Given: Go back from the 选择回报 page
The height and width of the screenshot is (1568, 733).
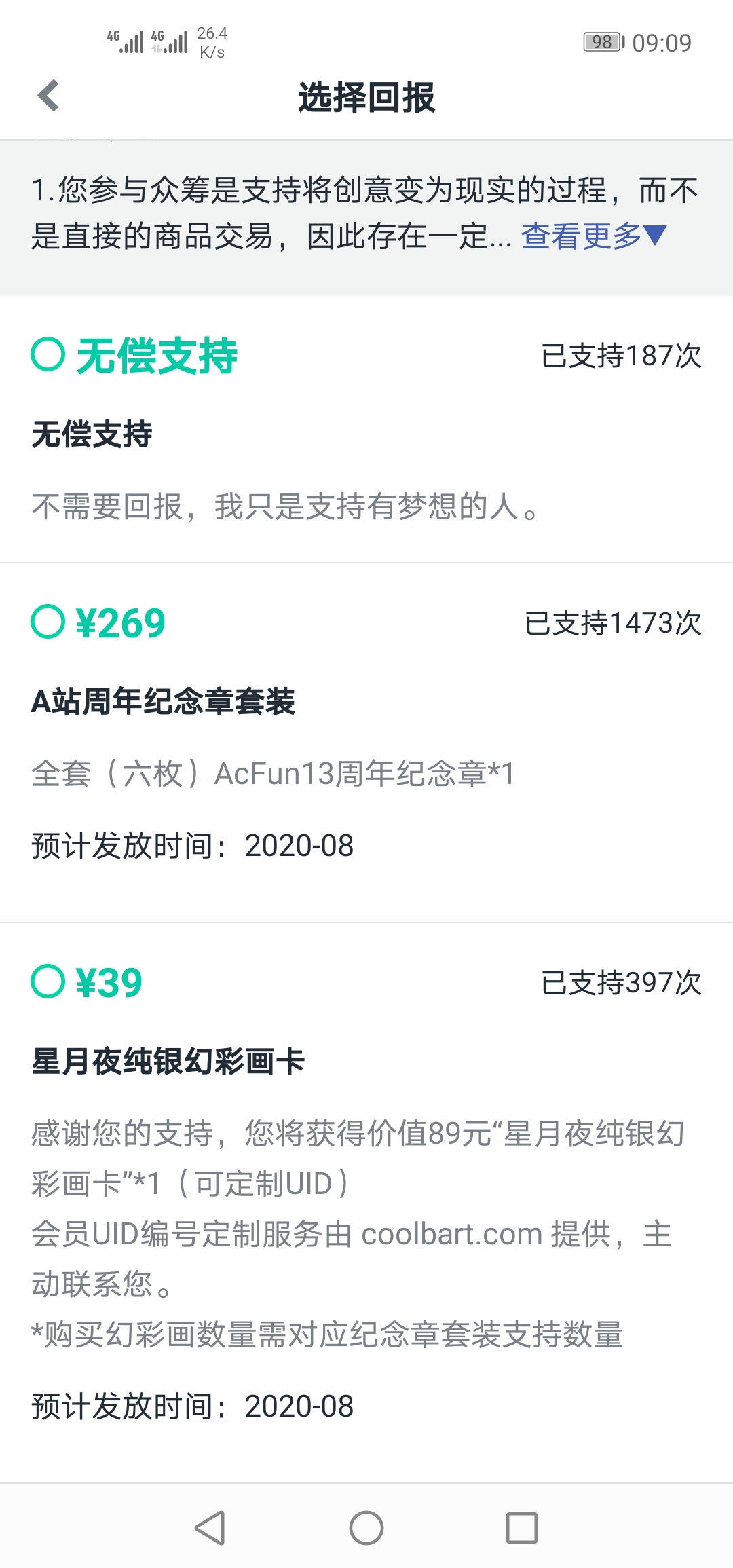Looking at the screenshot, I should point(48,96).
